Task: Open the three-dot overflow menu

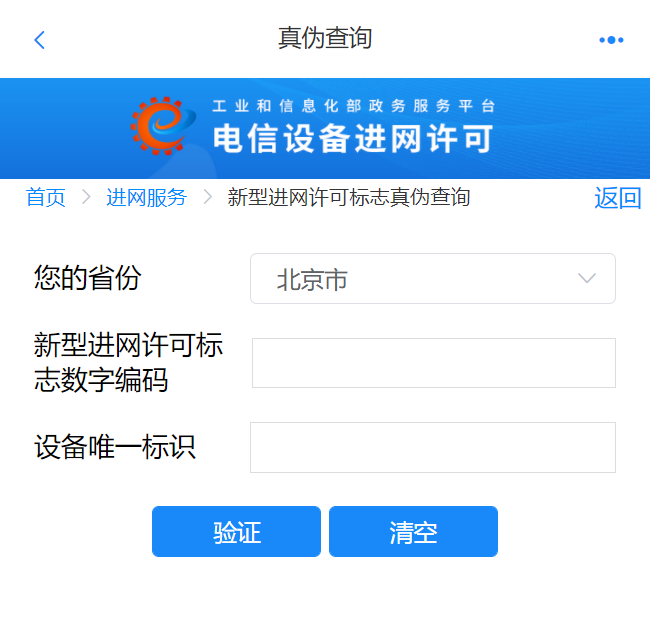Action: [611, 40]
